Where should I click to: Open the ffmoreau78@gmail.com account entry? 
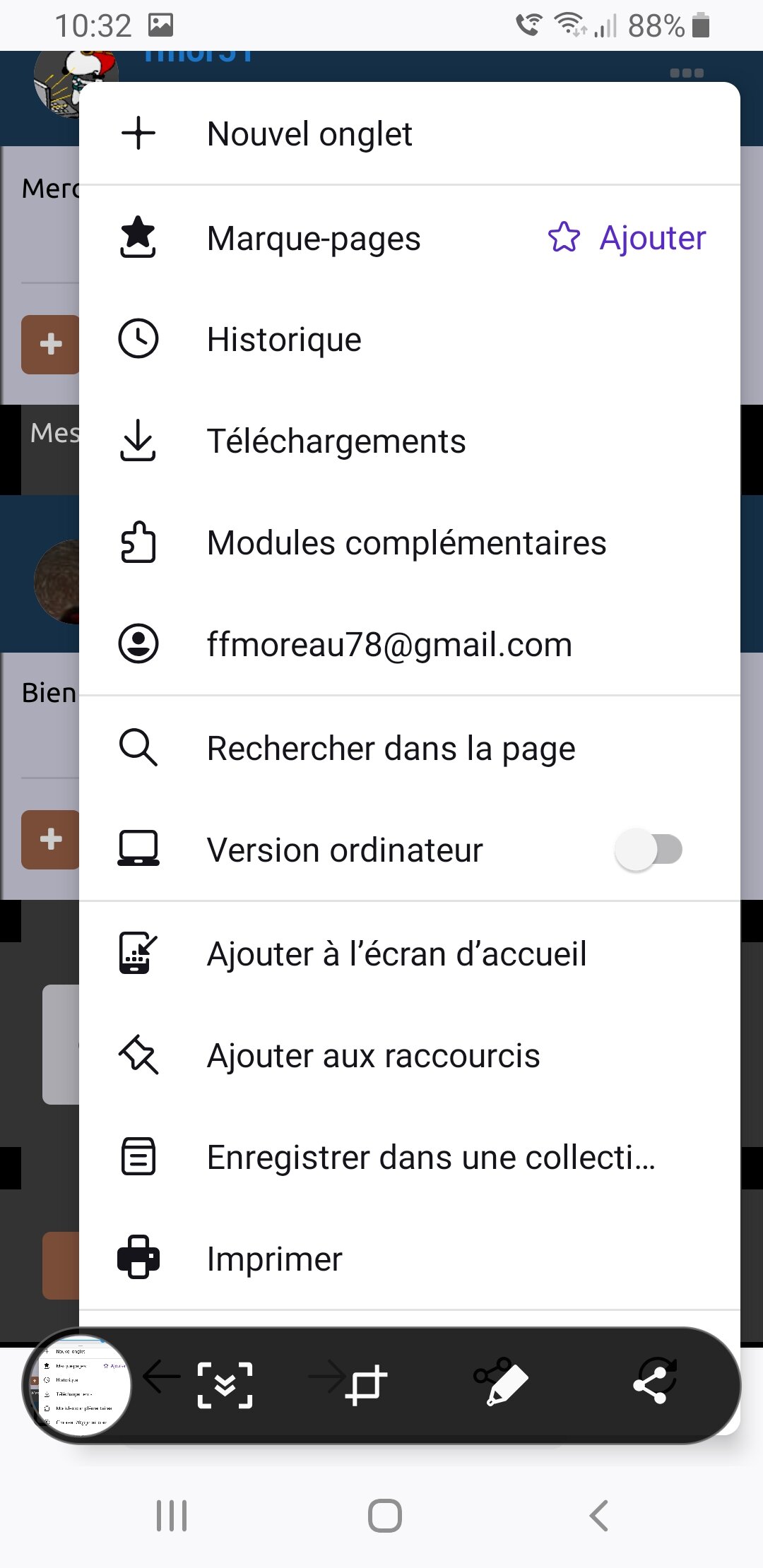coord(389,645)
